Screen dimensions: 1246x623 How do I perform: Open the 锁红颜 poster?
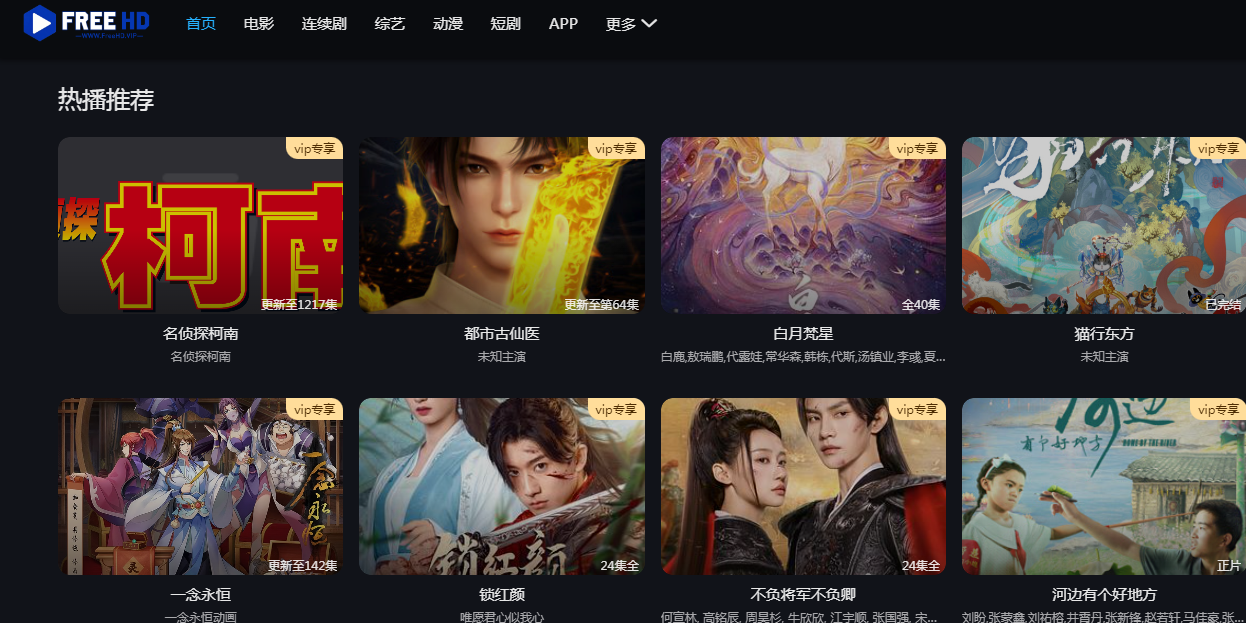pyautogui.click(x=501, y=486)
